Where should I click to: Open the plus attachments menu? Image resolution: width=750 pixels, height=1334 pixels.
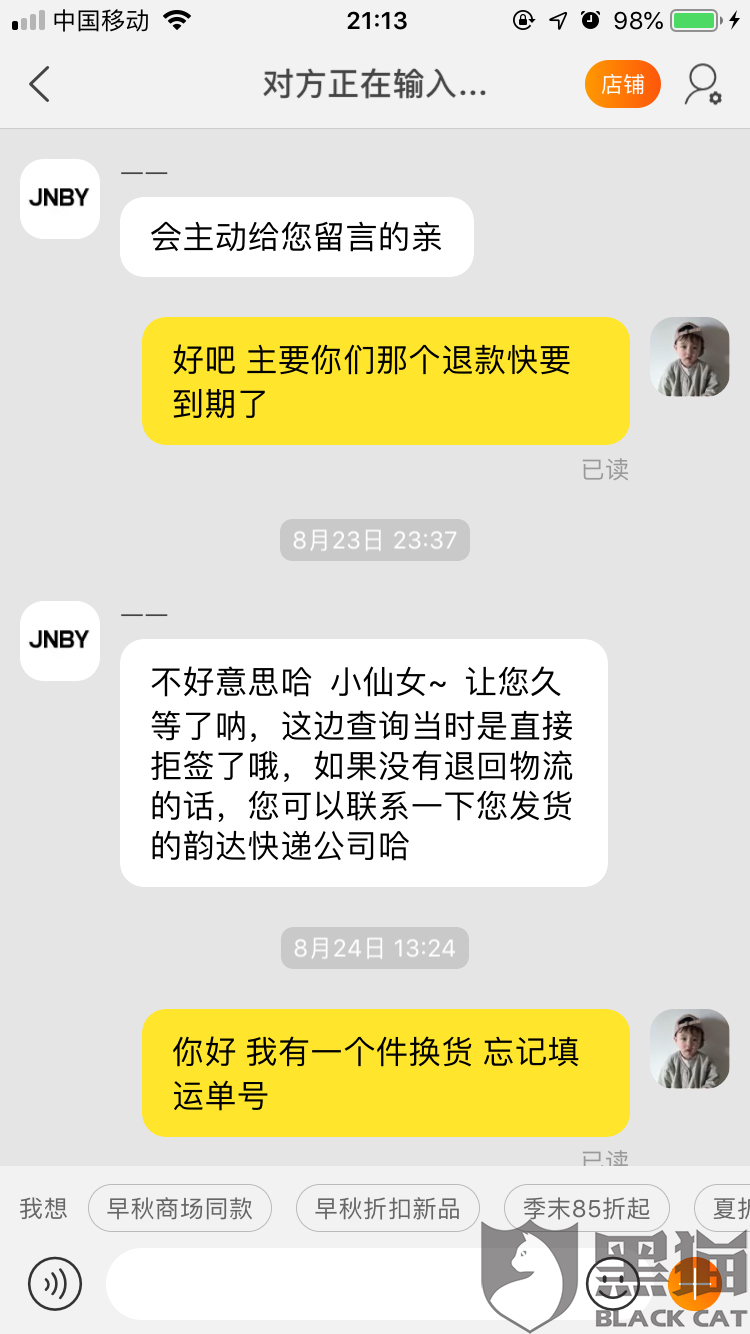tap(694, 1281)
